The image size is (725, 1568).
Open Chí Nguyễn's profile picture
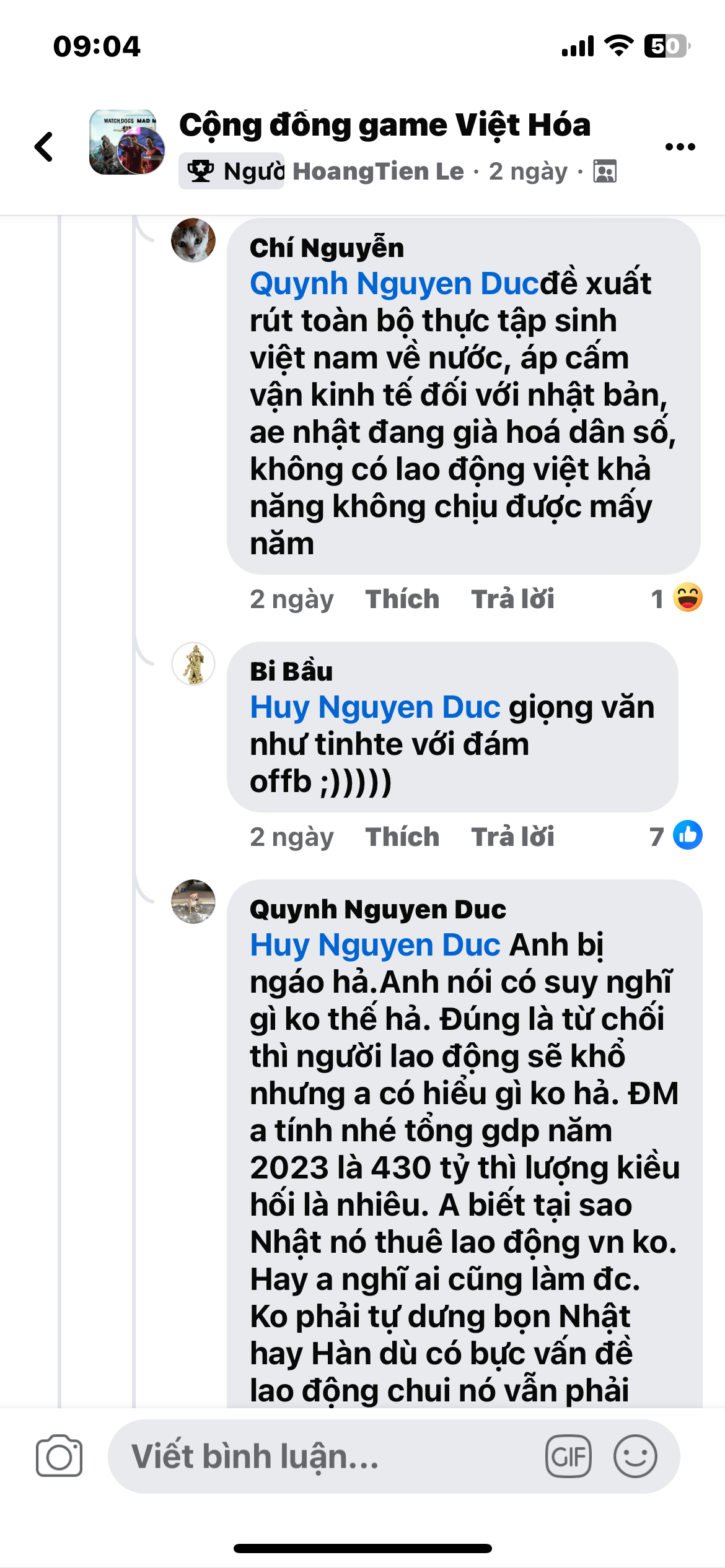point(193,240)
